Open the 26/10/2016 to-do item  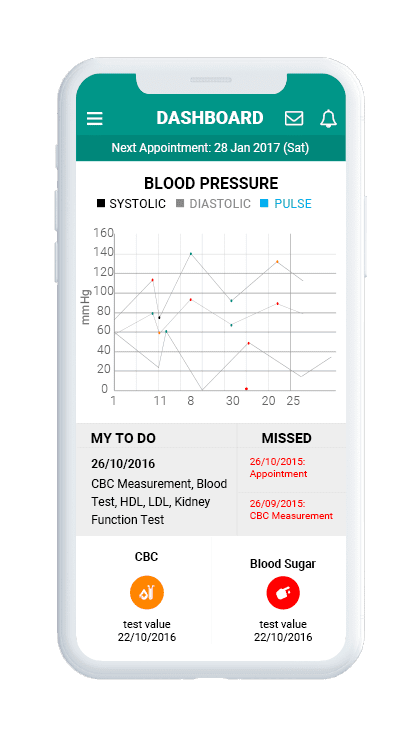click(157, 492)
